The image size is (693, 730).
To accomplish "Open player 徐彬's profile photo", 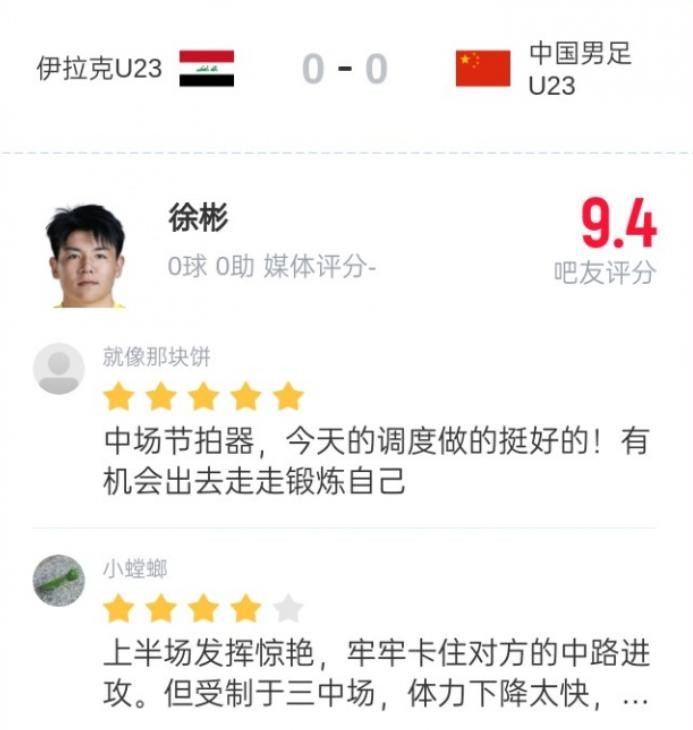I will pyautogui.click(x=86, y=256).
